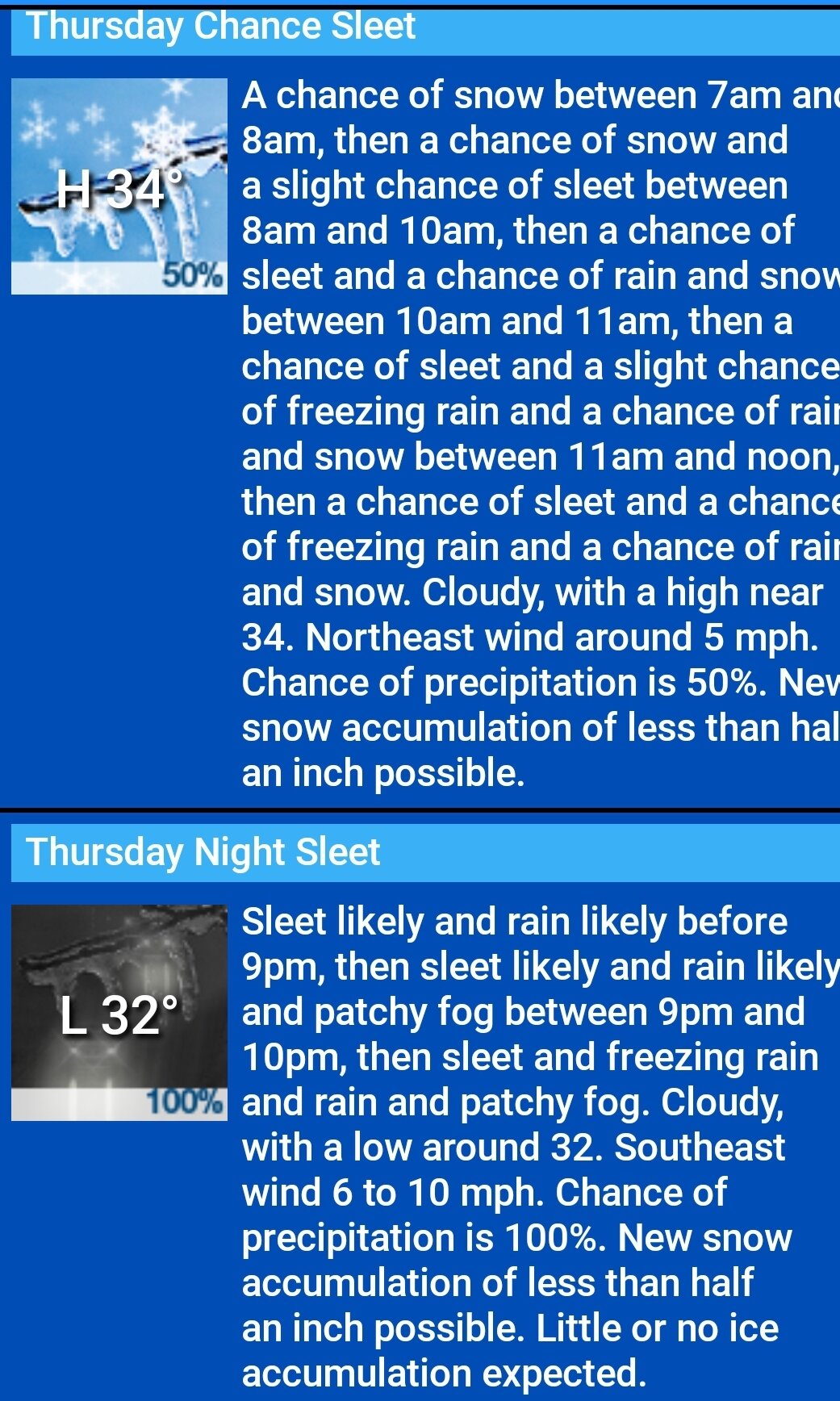Open the Thursday Night Sleet forecast header
This screenshot has height=1401, width=840.
pos(425,853)
